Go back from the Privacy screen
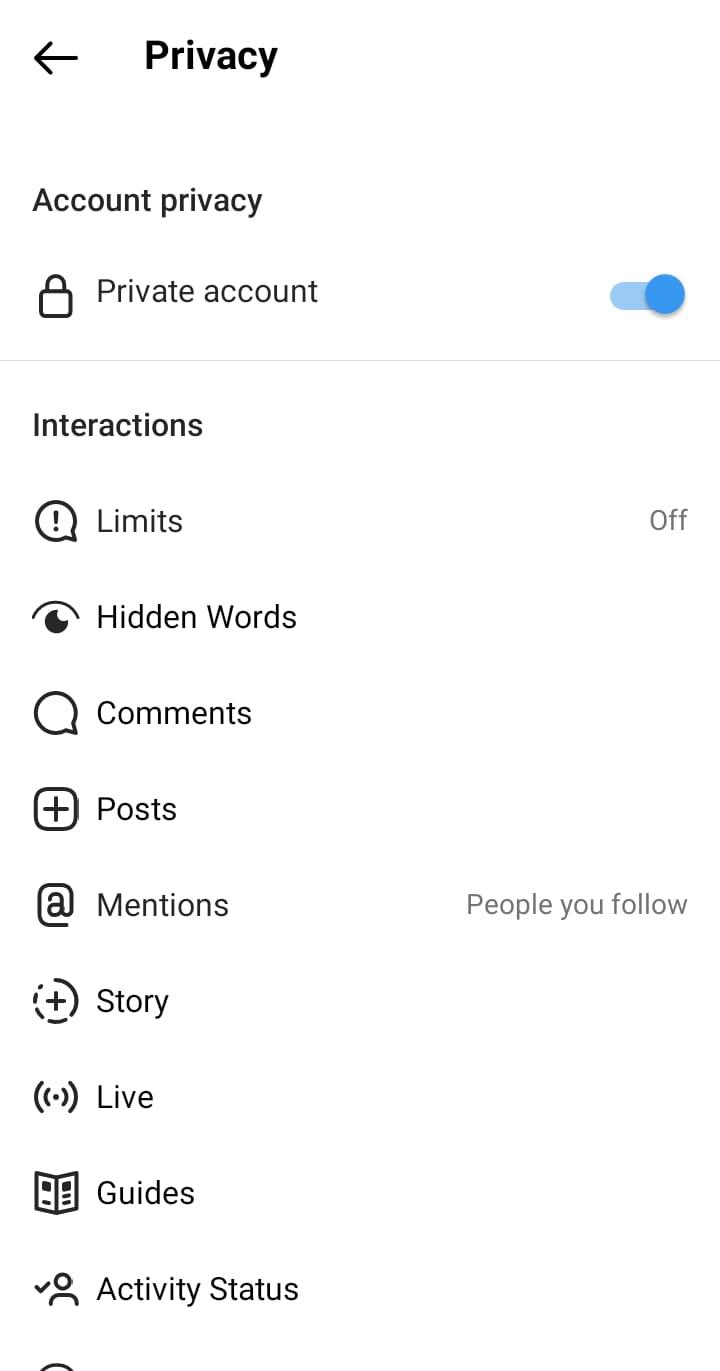Image resolution: width=720 pixels, height=1371 pixels. point(55,58)
